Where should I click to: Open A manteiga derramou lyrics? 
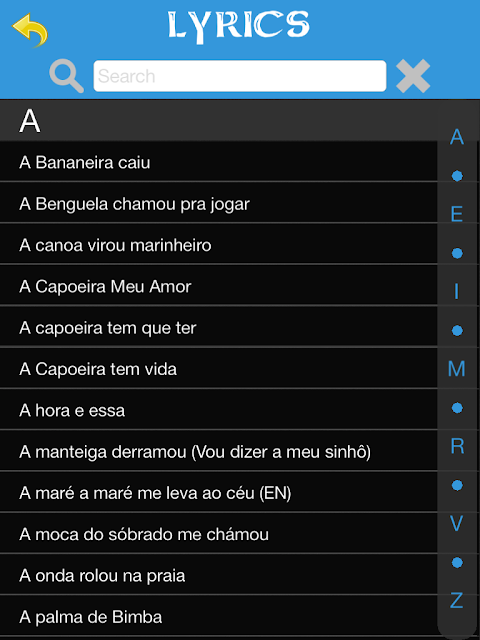[218, 451]
